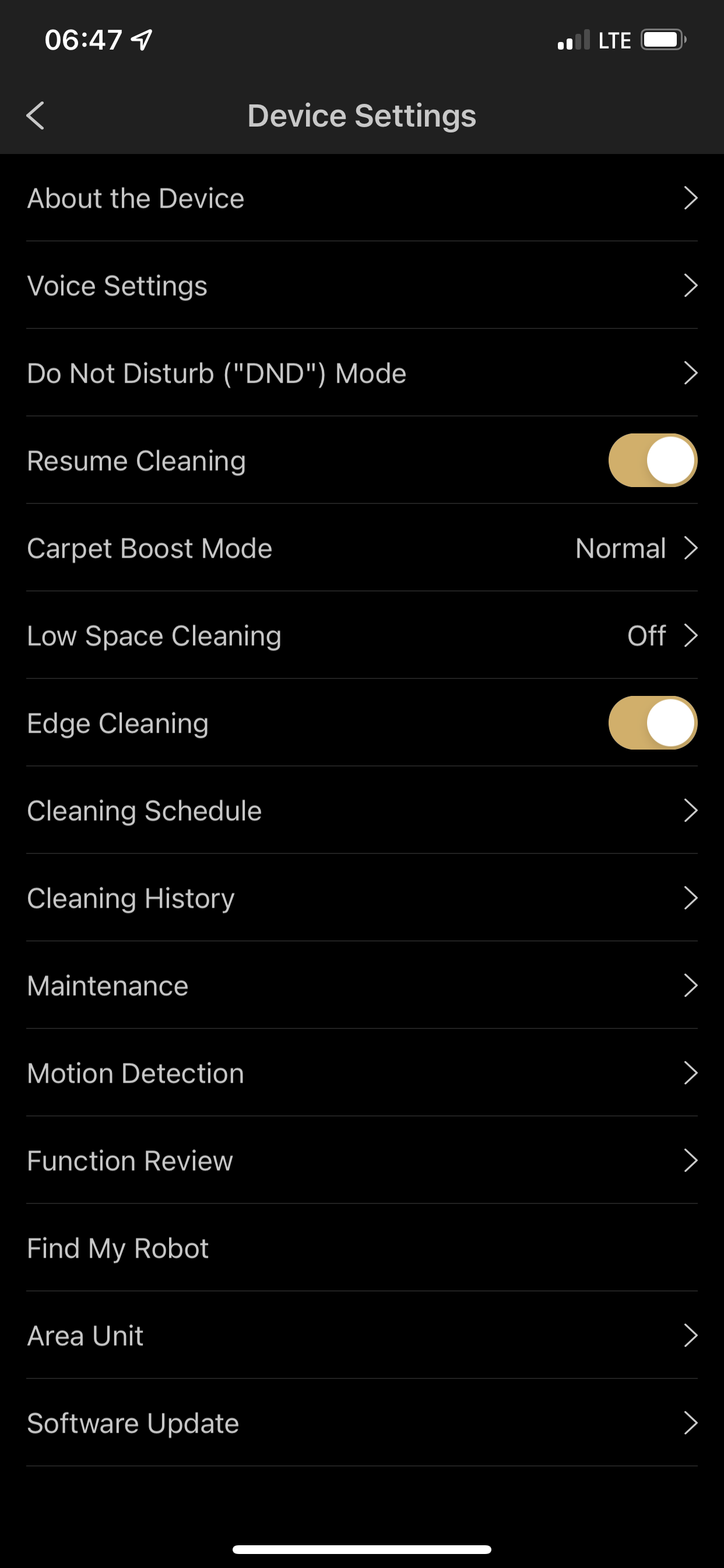Disable the Edge Cleaning toggle
Viewport: 724px width, 1568px height.
652,723
